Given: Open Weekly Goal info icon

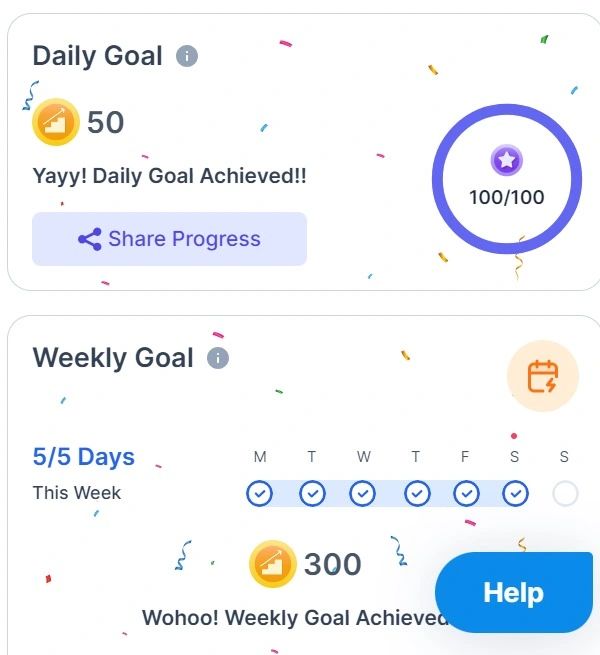Looking at the screenshot, I should tap(217, 358).
